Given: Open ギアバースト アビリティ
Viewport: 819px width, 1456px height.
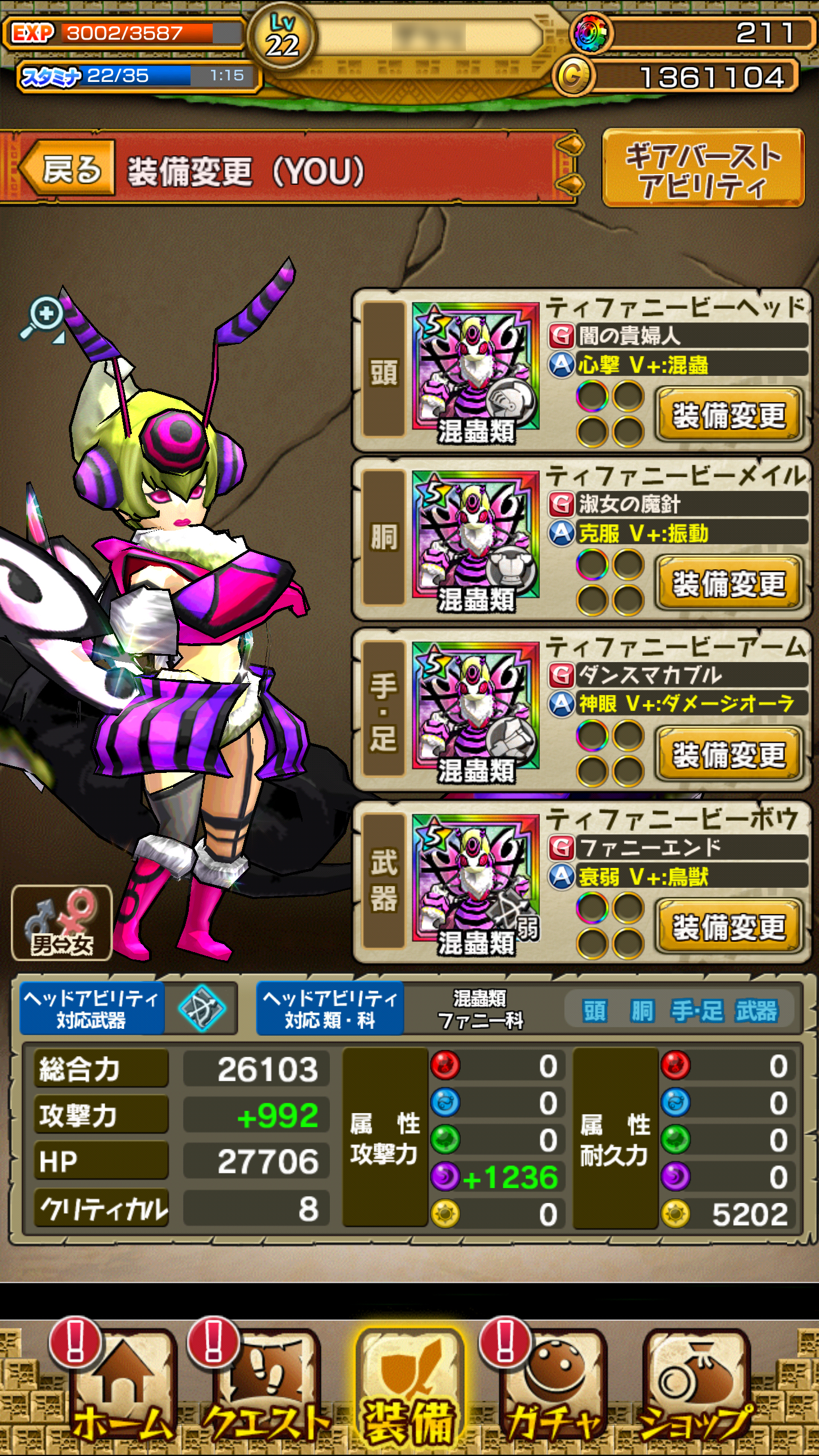Looking at the screenshot, I should pos(703,168).
